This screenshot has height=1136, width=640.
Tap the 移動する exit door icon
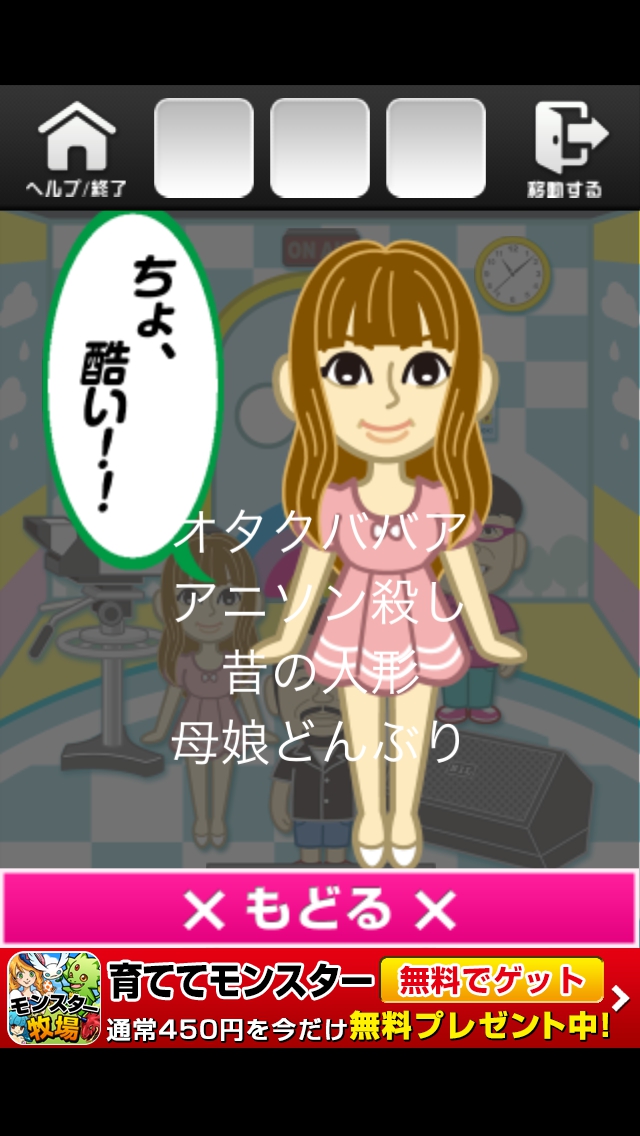[x=567, y=148]
